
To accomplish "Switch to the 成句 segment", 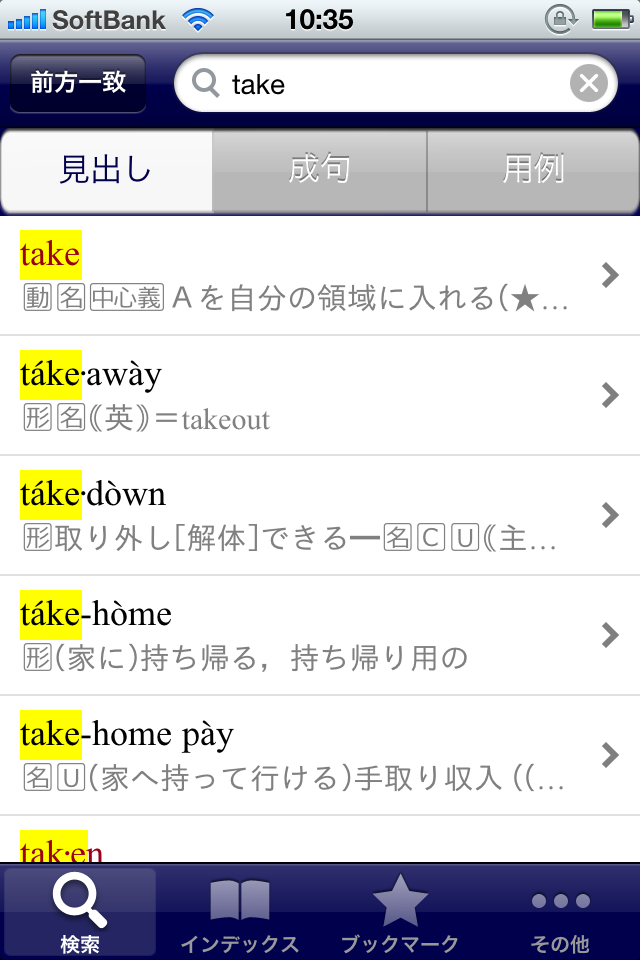I will pyautogui.click(x=319, y=170).
